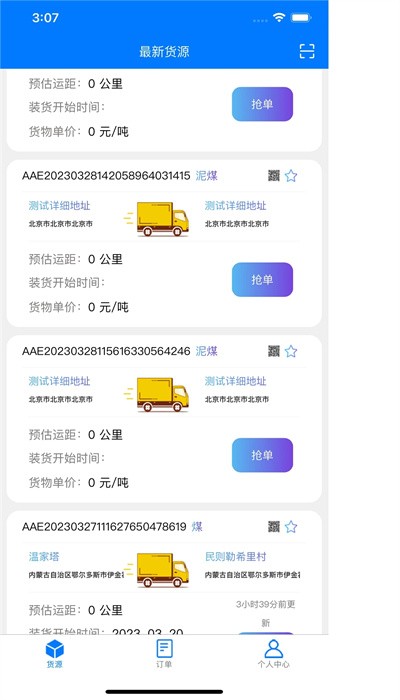400x700 pixels.
Task: Switch to the 订单 tab
Action: (x=164, y=654)
